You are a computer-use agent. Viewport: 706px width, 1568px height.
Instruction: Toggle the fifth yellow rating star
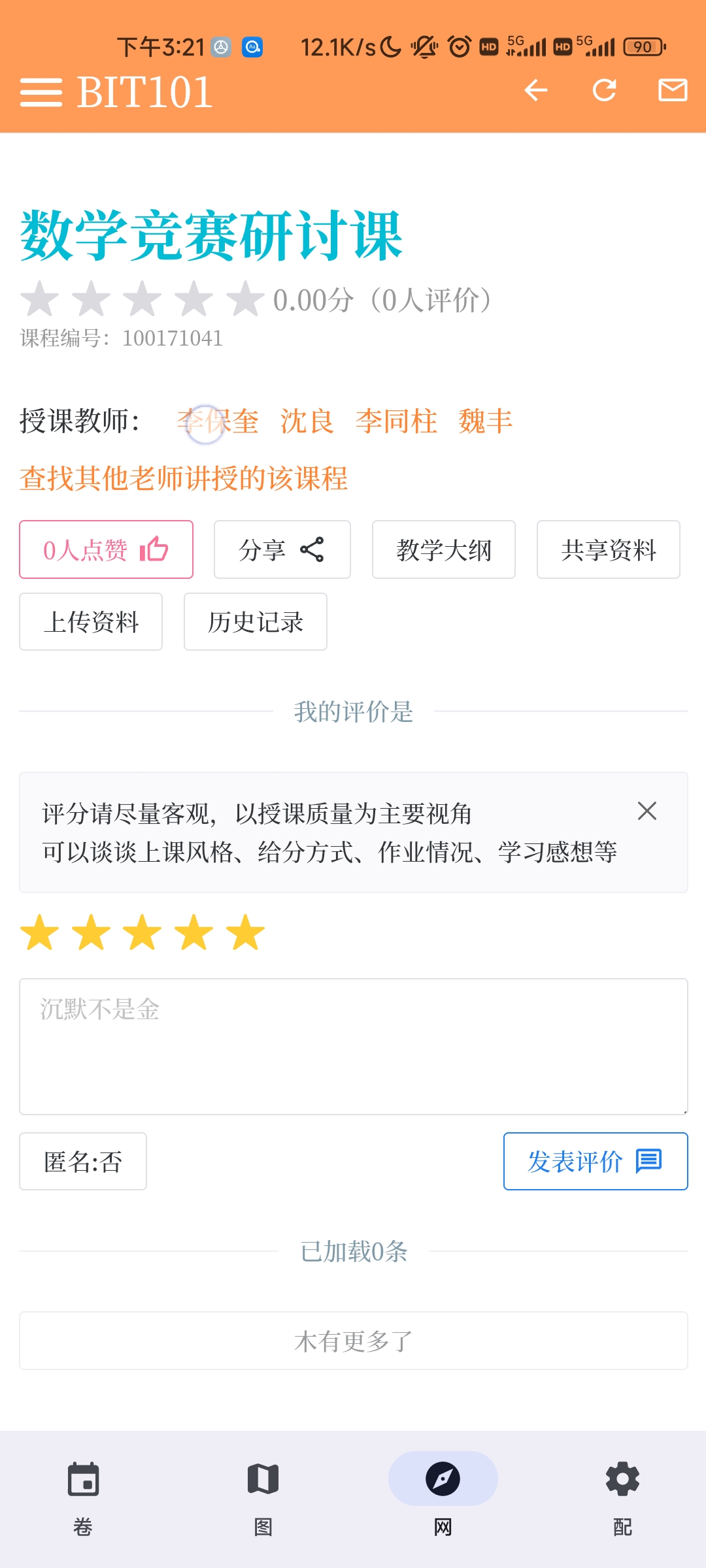pyautogui.click(x=243, y=933)
